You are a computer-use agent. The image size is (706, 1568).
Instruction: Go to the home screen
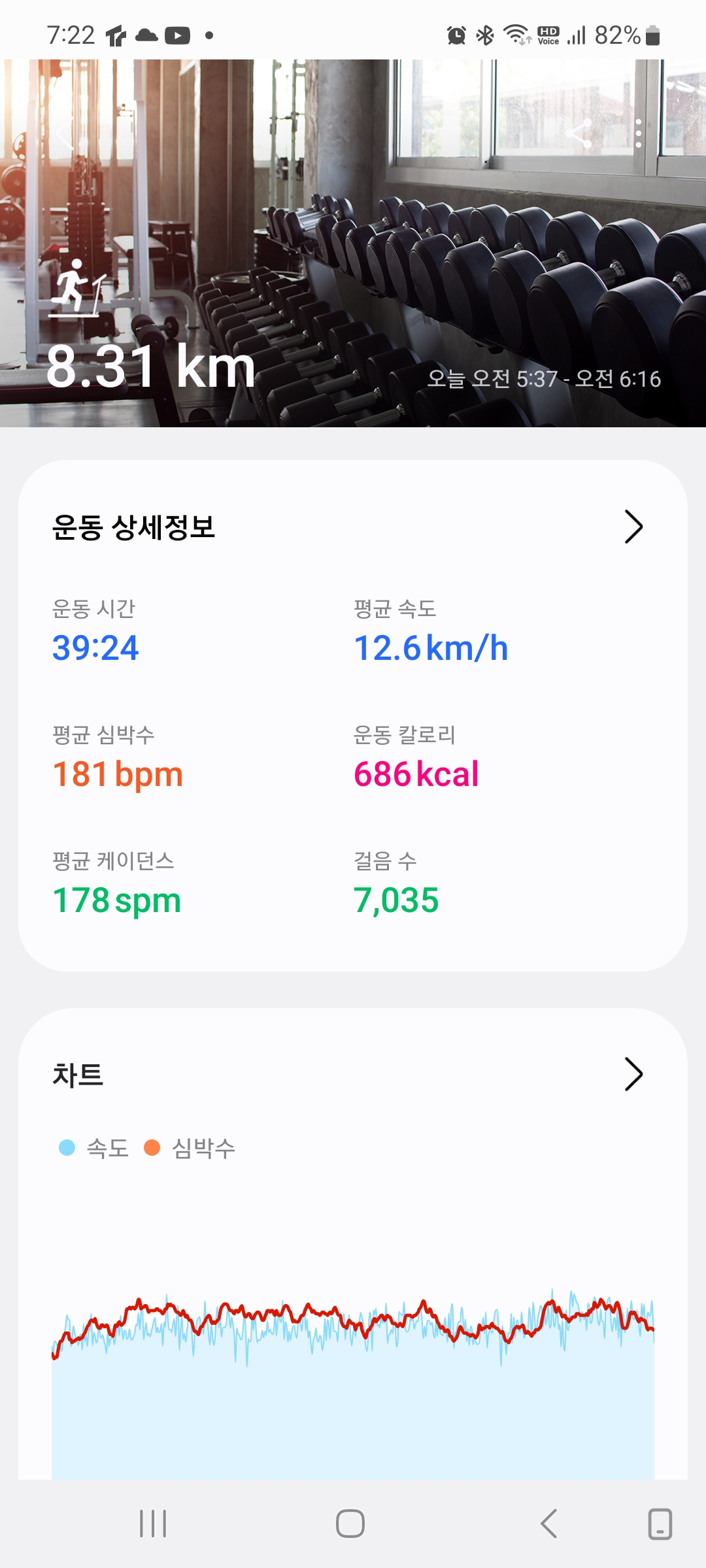[x=350, y=1524]
